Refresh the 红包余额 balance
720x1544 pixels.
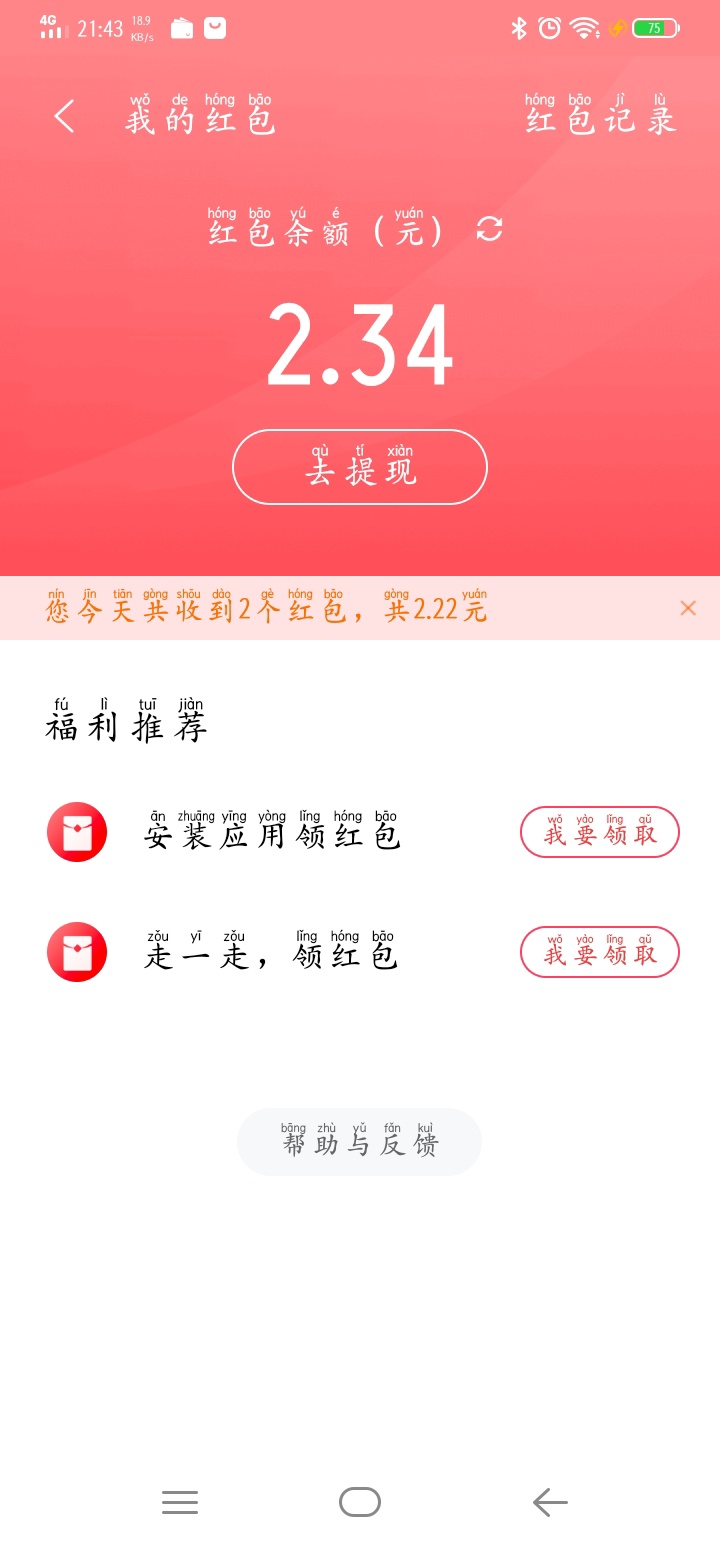(x=489, y=229)
